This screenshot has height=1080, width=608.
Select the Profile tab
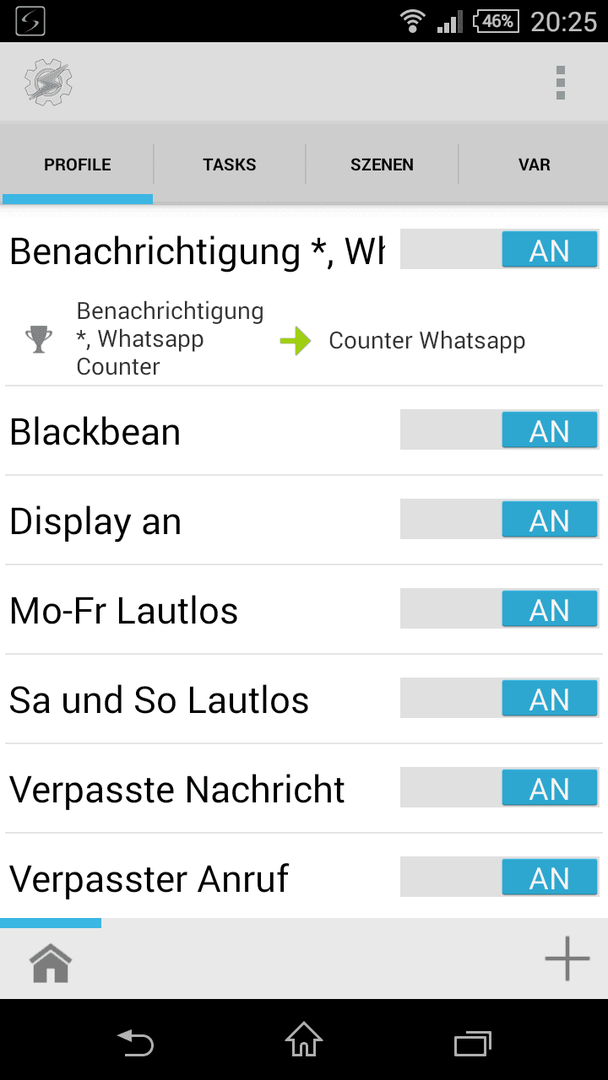point(77,165)
